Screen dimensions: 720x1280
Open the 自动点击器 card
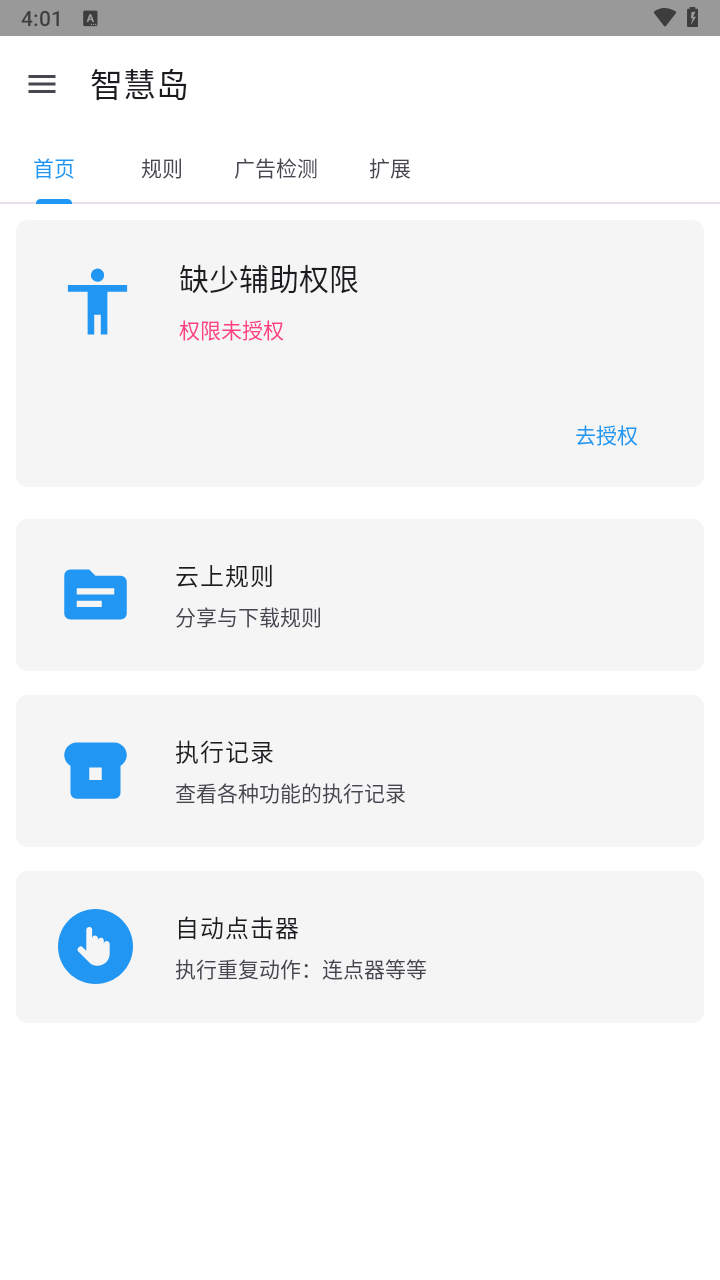[360, 946]
